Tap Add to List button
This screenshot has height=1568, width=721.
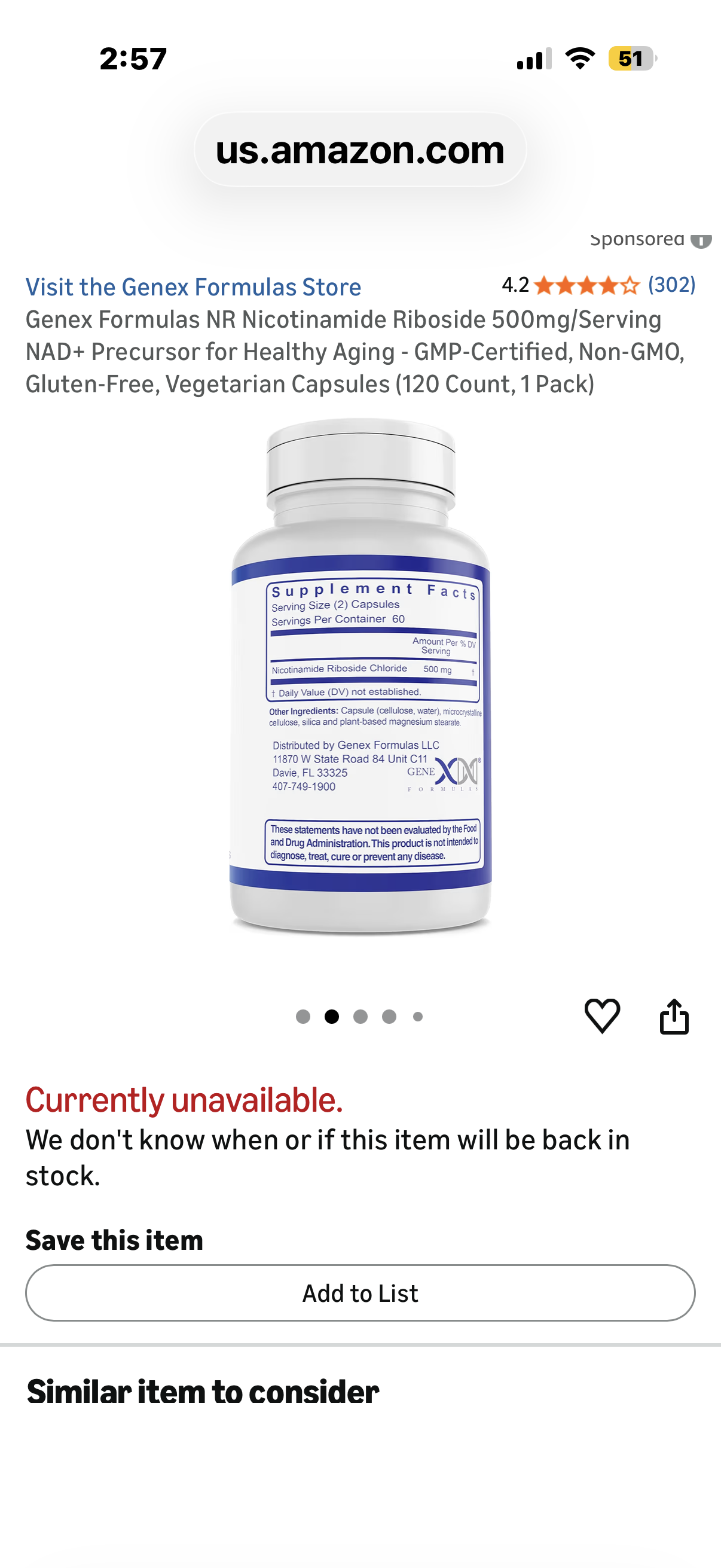[x=360, y=1293]
